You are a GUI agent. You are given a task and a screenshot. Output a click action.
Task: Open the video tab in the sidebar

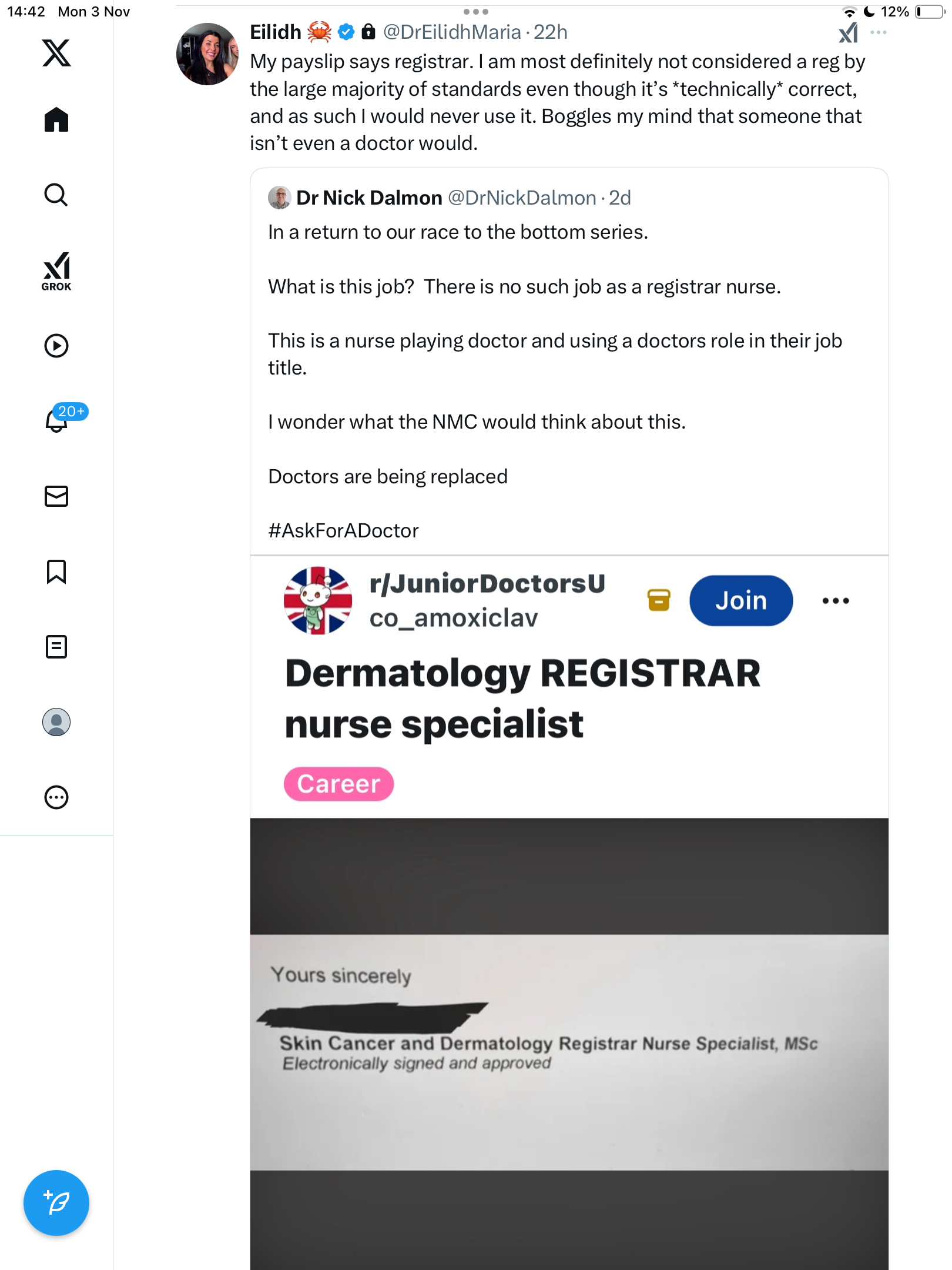[x=56, y=346]
